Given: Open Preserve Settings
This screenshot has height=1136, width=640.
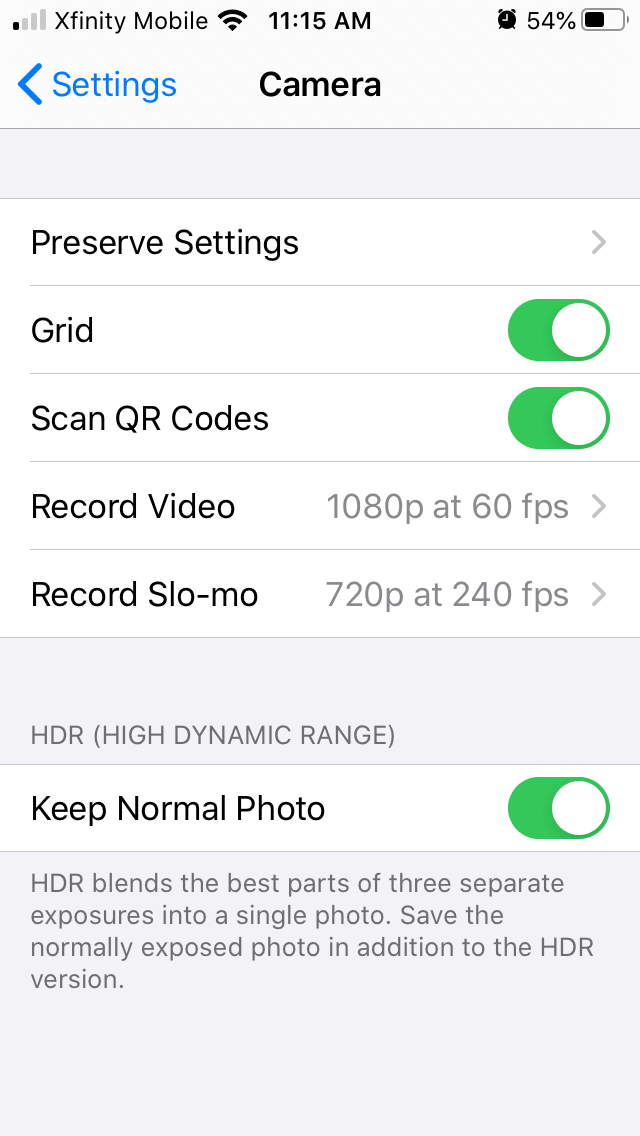Looking at the screenshot, I should pos(320,243).
